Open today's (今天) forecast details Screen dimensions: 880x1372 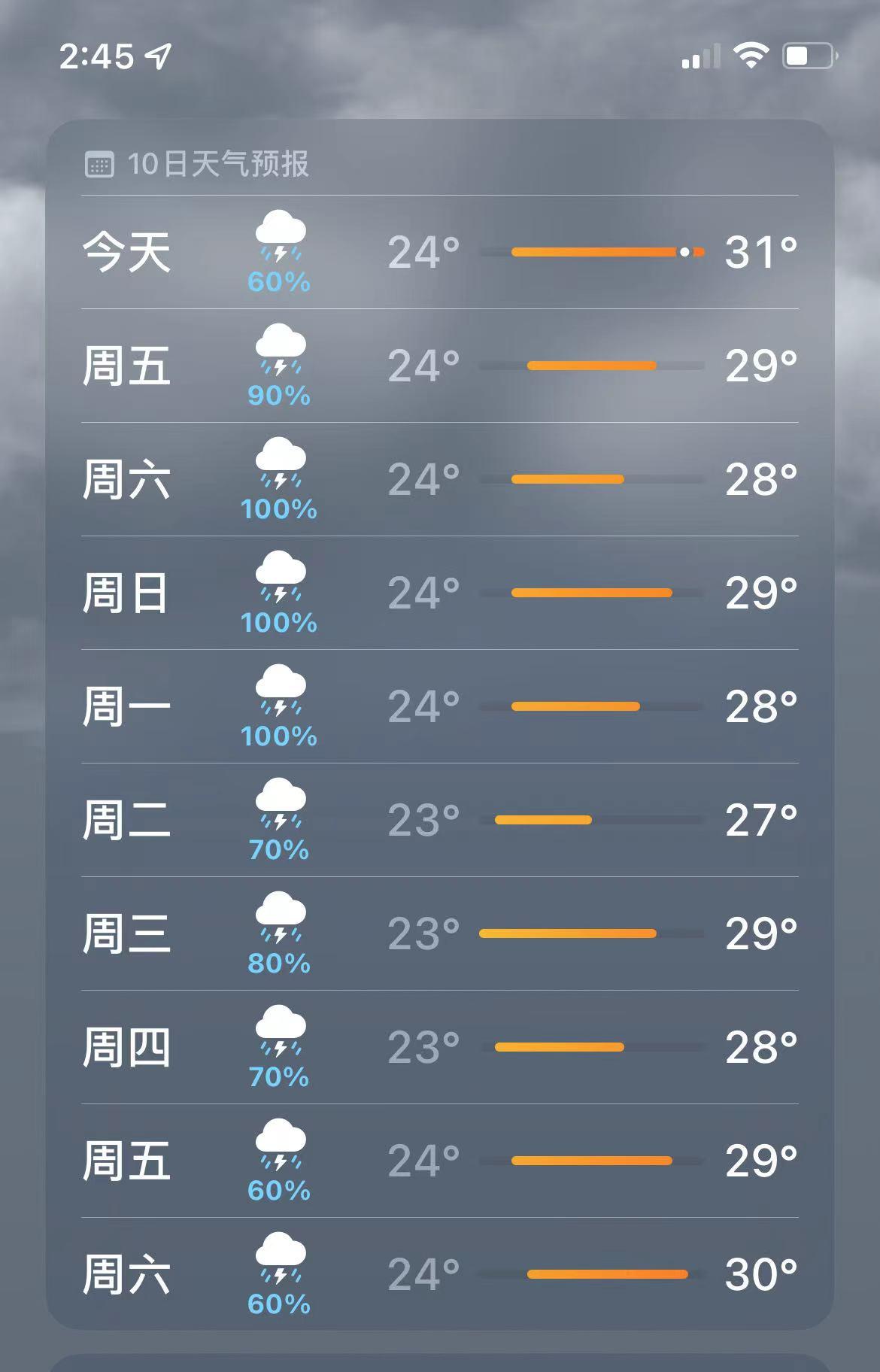pyautogui.click(x=440, y=252)
